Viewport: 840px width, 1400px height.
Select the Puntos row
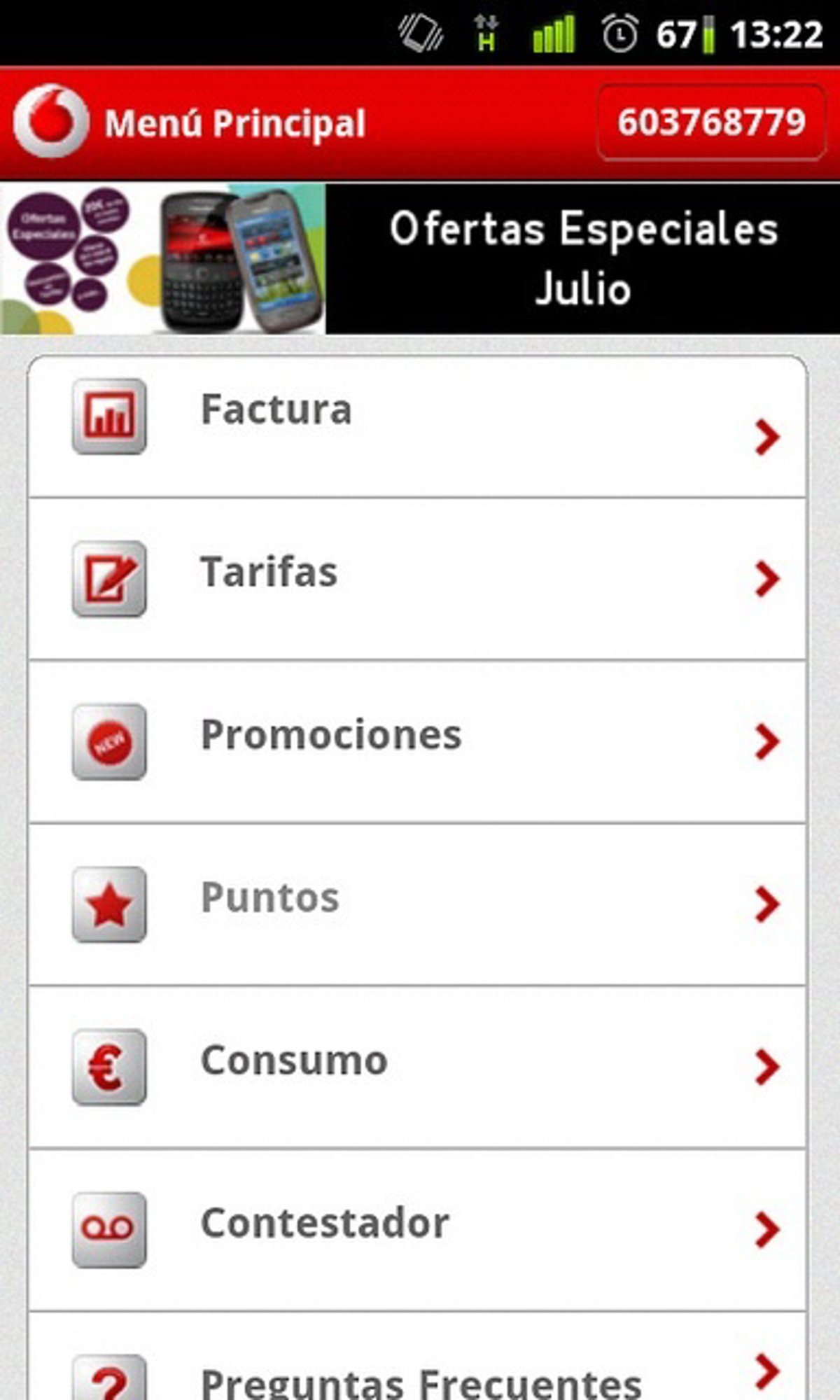(x=417, y=904)
